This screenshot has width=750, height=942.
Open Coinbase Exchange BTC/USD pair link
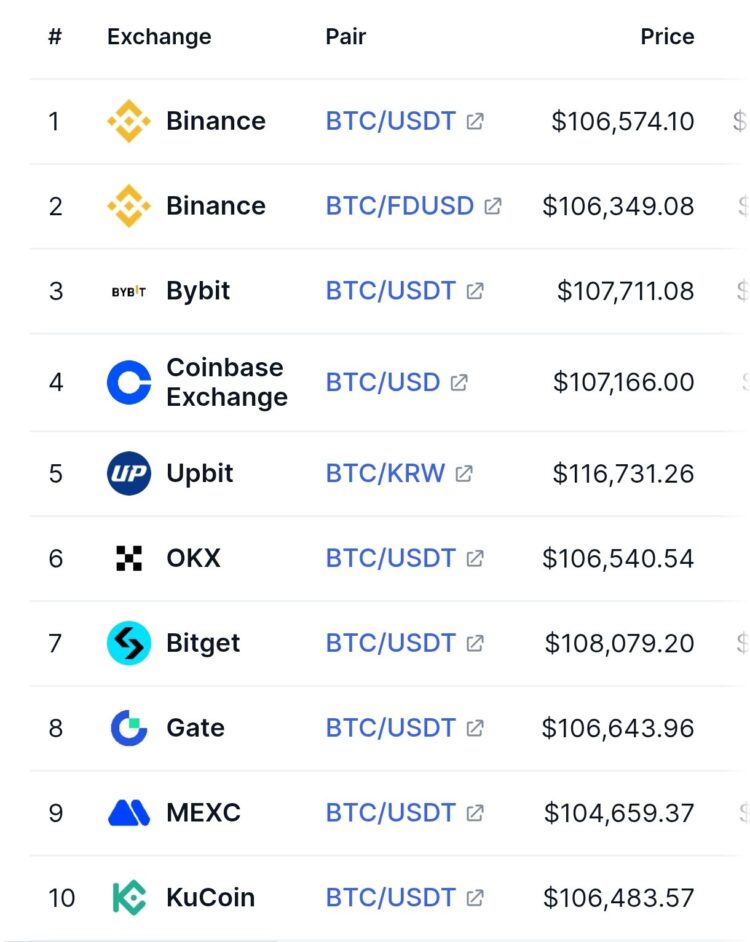383,382
